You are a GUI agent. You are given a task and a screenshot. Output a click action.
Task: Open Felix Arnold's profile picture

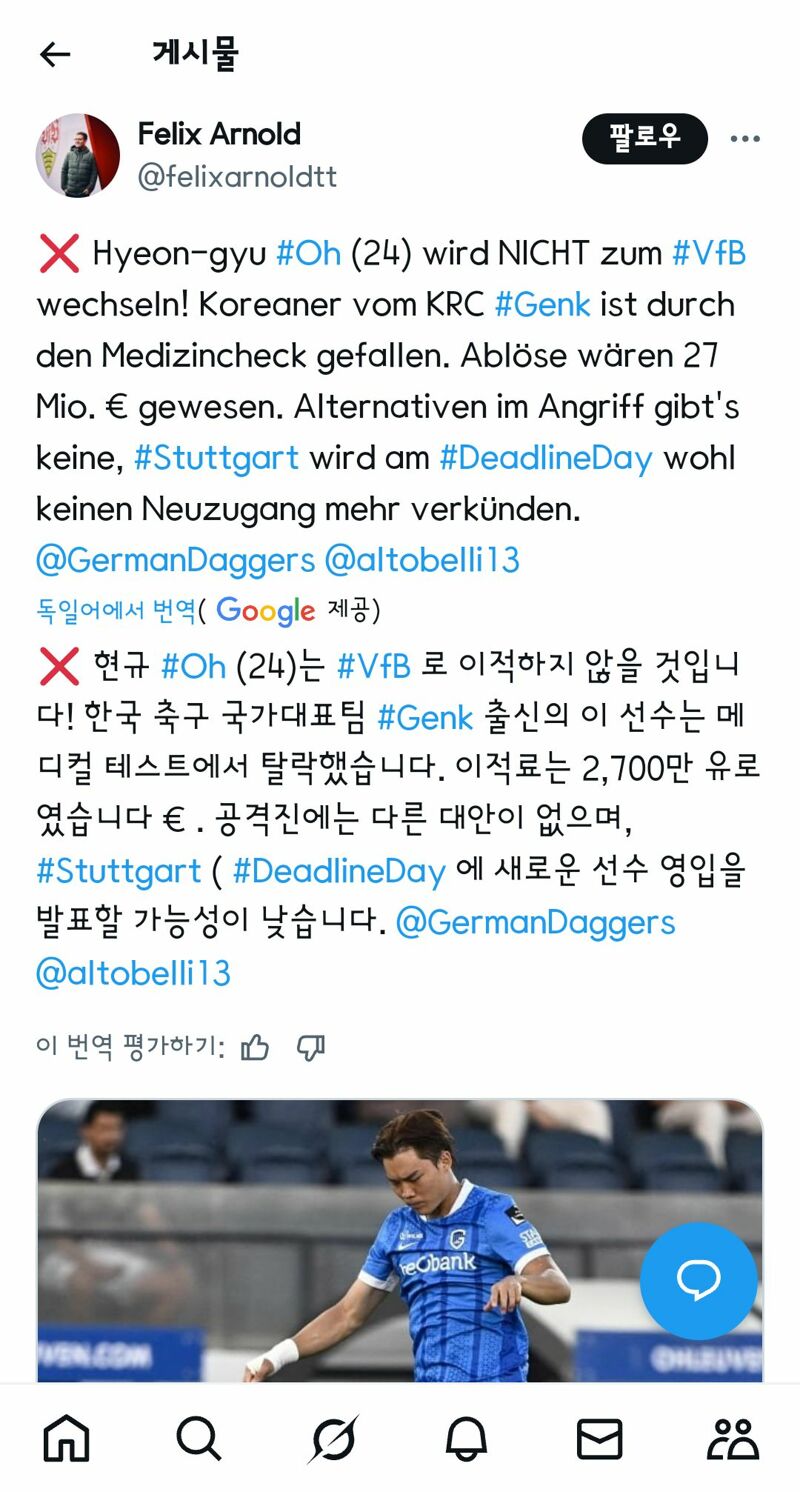(78, 155)
